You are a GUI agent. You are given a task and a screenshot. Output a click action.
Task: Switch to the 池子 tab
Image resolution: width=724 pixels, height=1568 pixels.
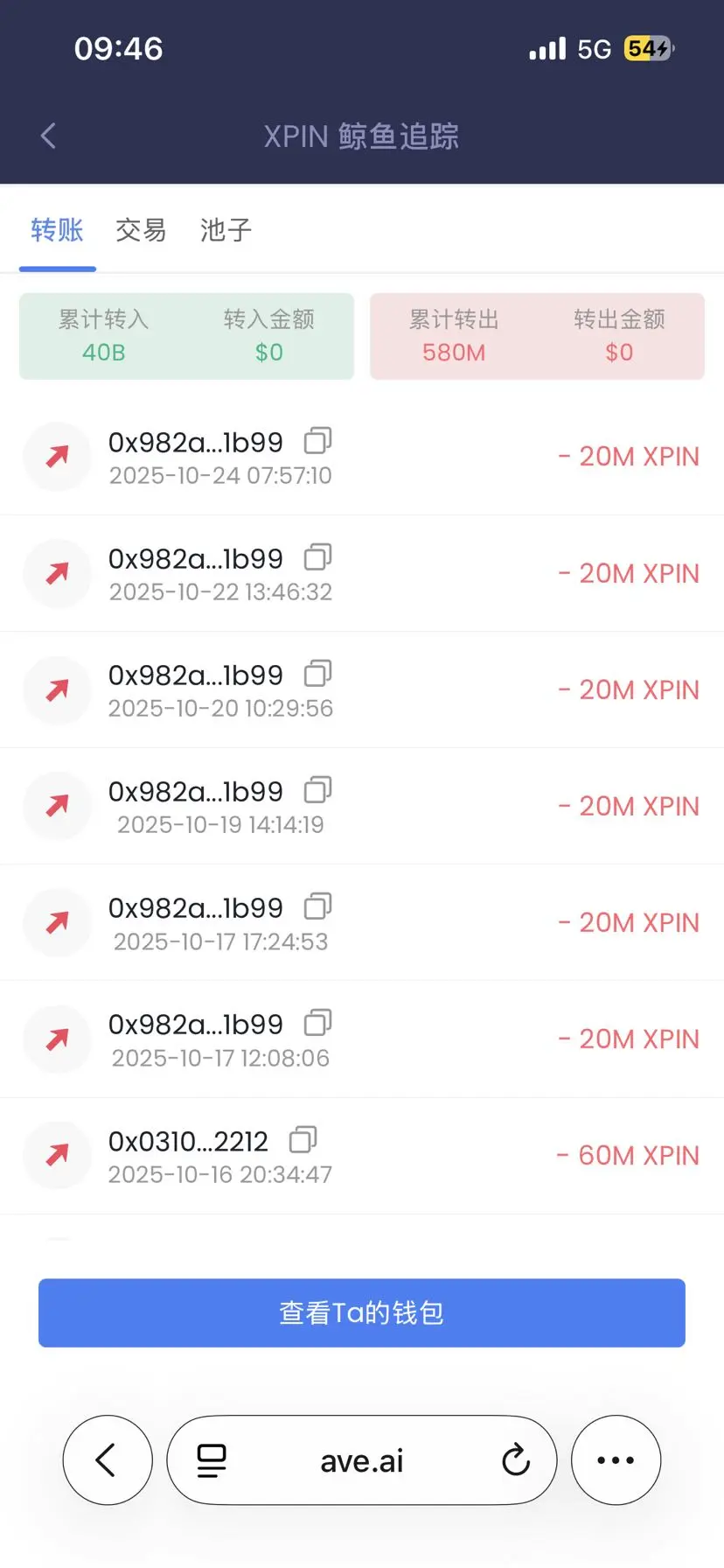coord(226,230)
